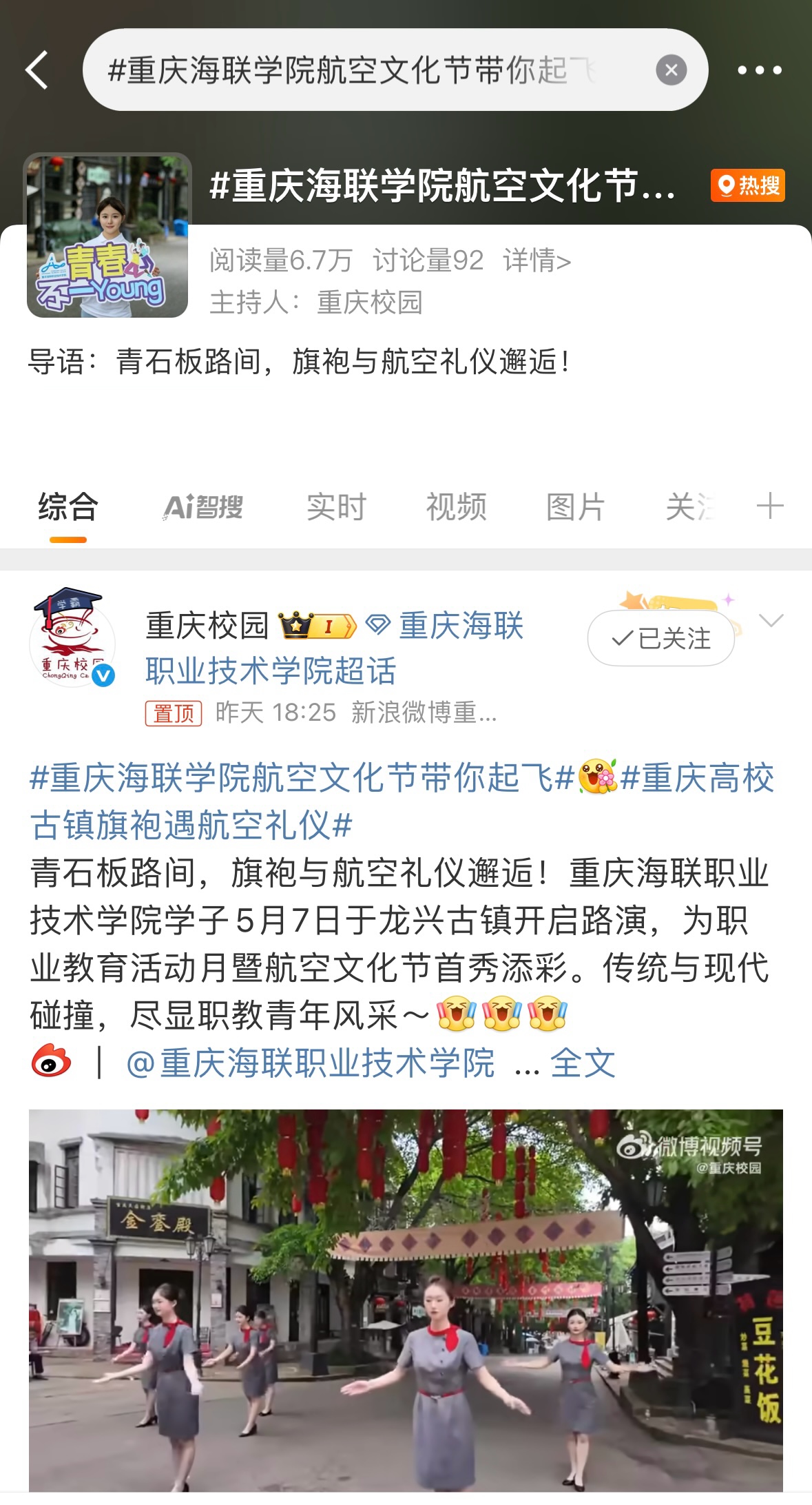Open topic 详情 details link
Image resolution: width=812 pixels, height=1505 pixels.
pos(537,261)
